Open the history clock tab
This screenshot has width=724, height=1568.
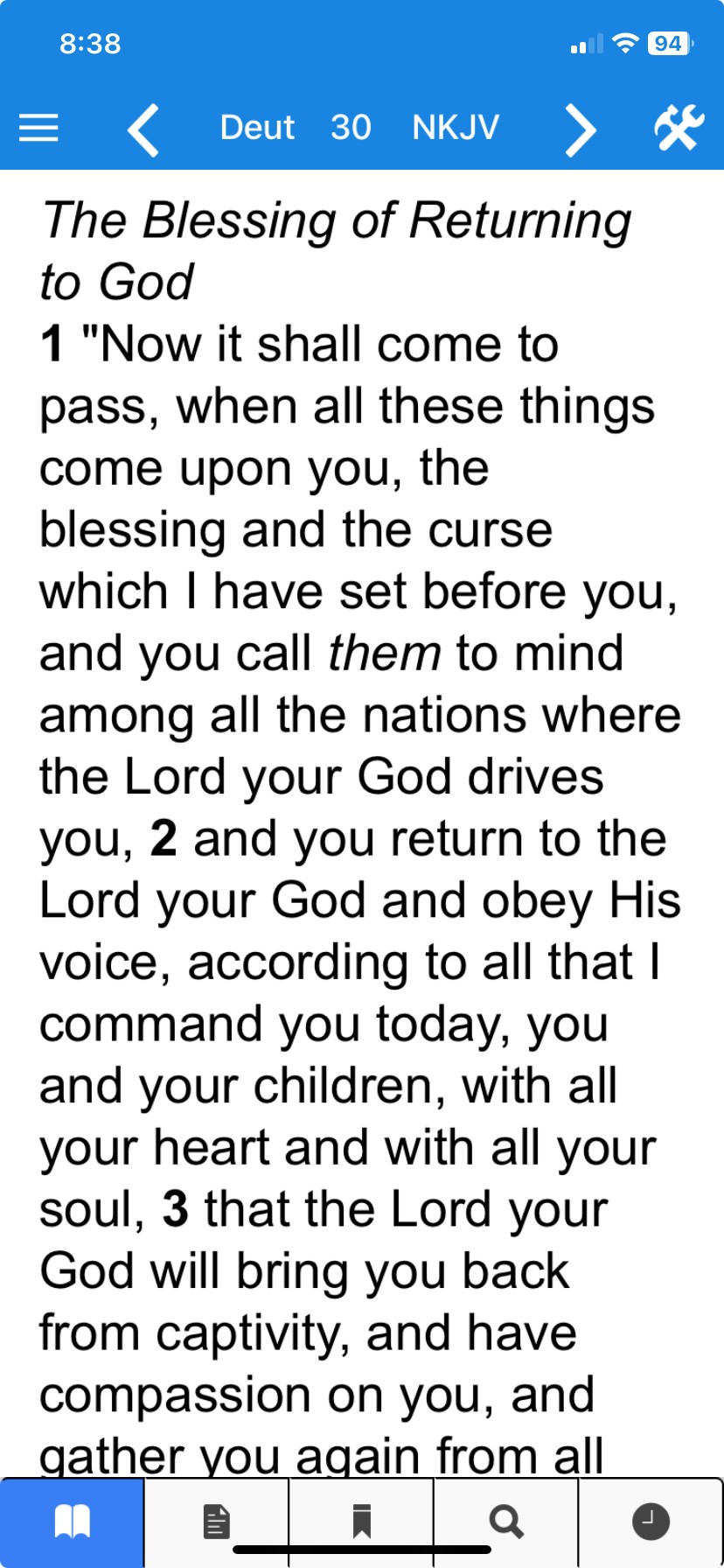point(651,1521)
